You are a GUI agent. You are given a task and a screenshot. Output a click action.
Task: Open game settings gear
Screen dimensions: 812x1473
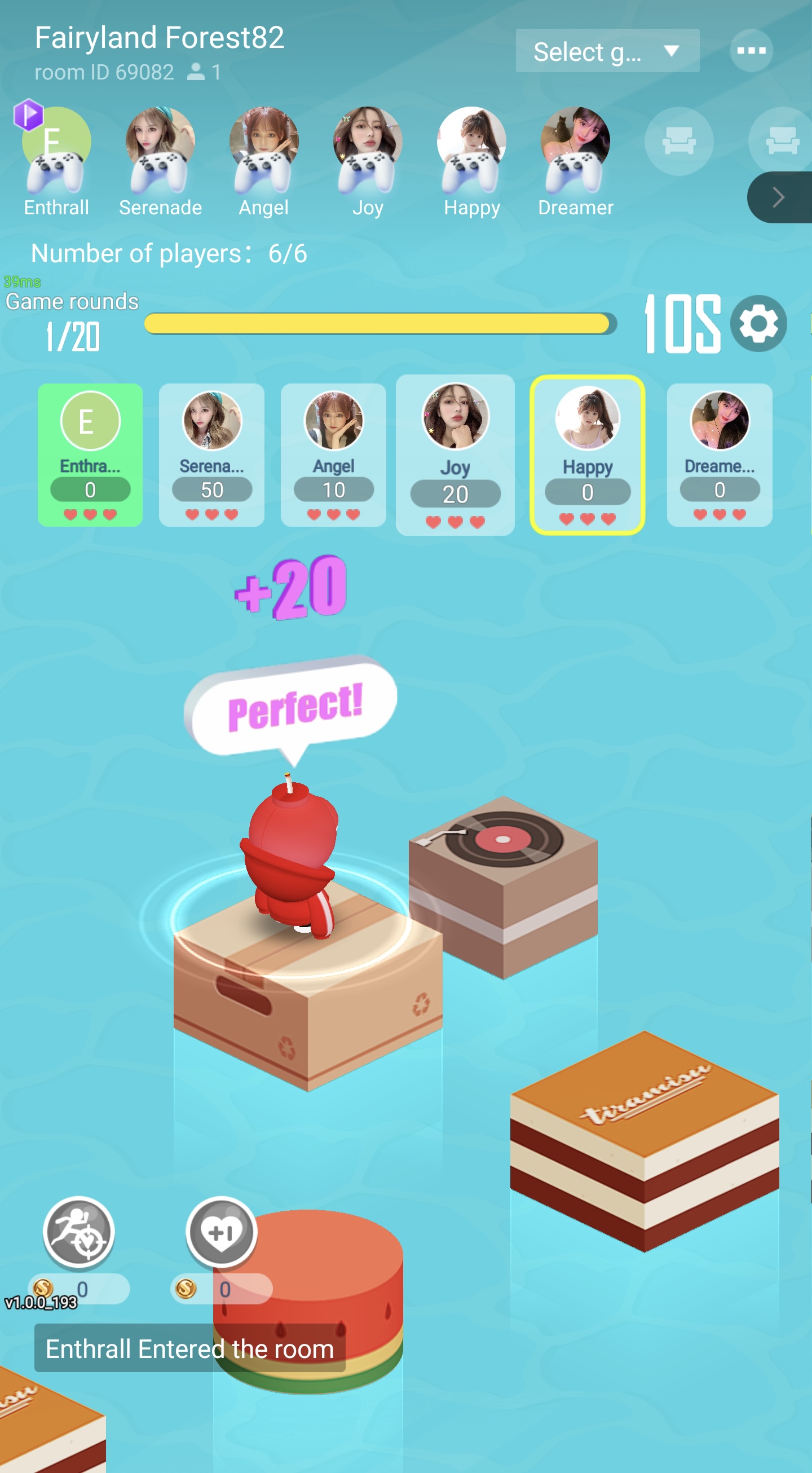758,324
